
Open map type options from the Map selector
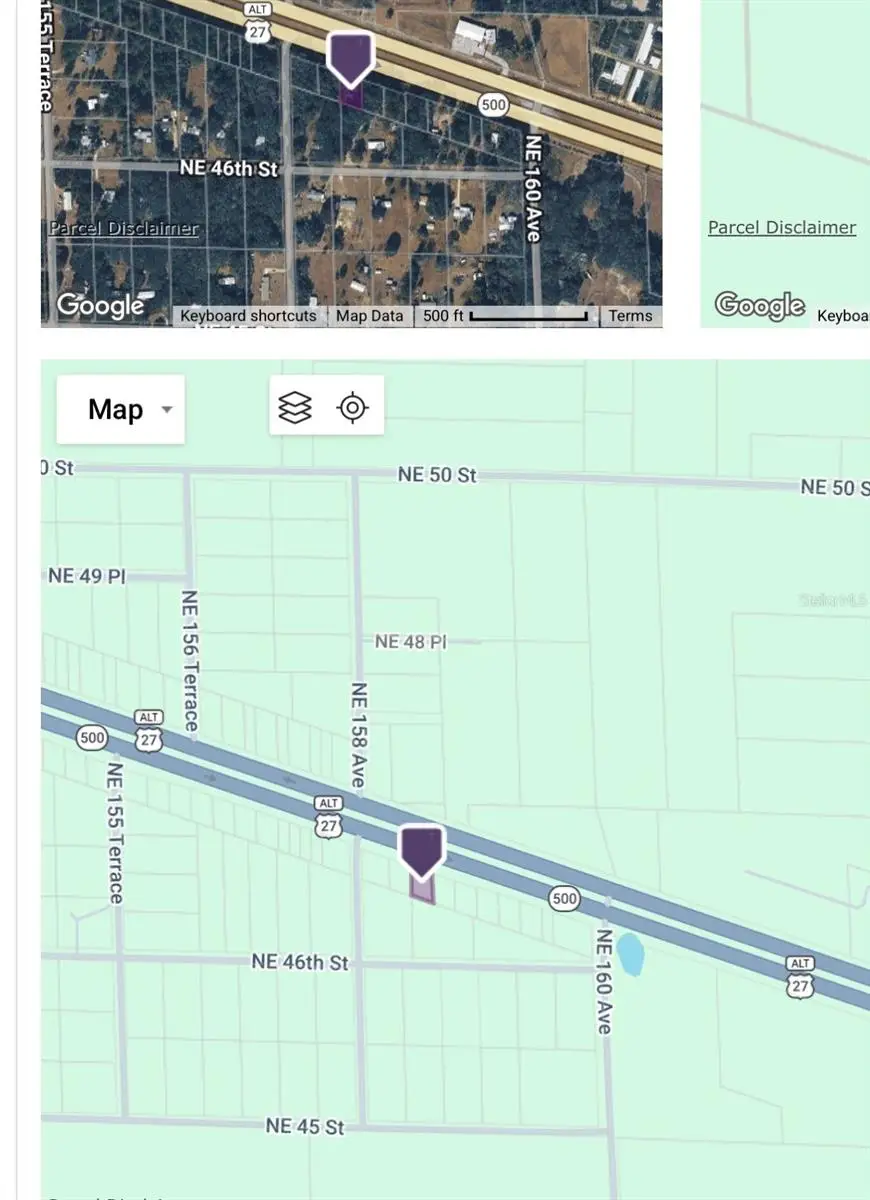(119, 408)
